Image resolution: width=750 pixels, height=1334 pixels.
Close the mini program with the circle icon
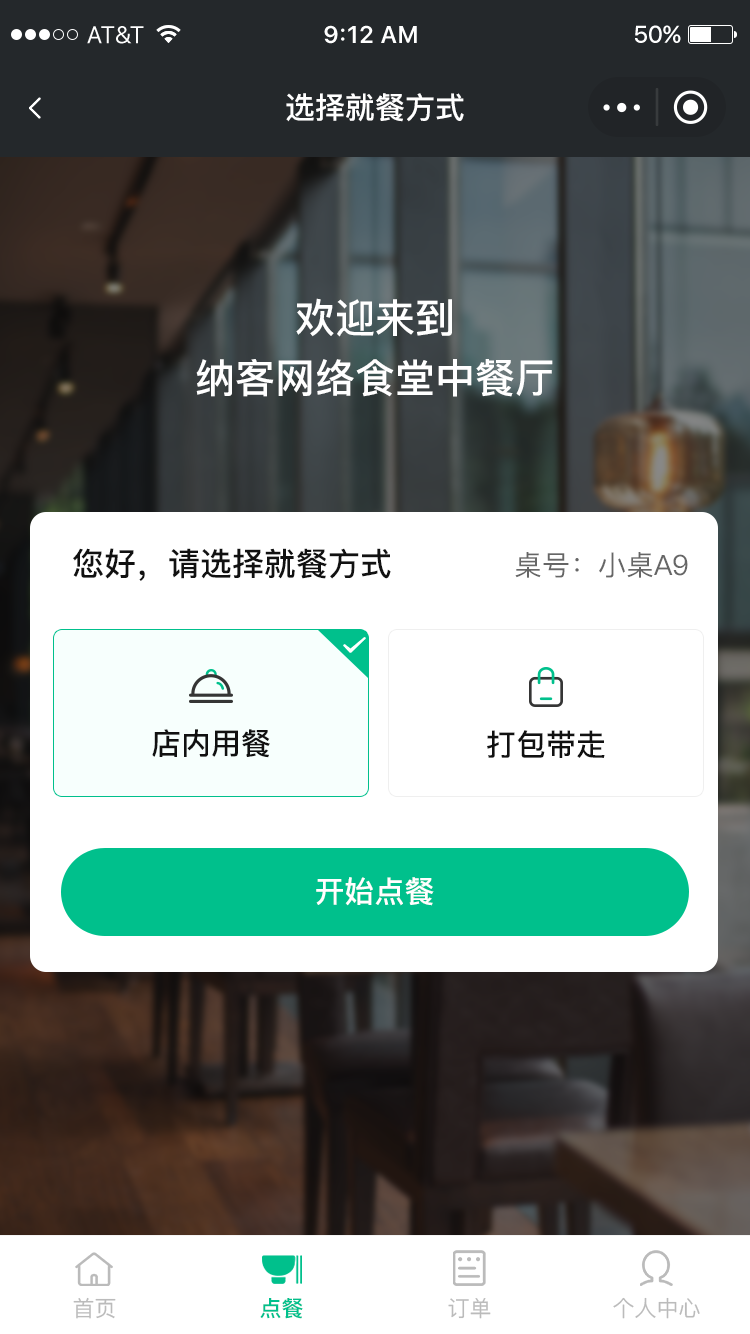point(690,108)
